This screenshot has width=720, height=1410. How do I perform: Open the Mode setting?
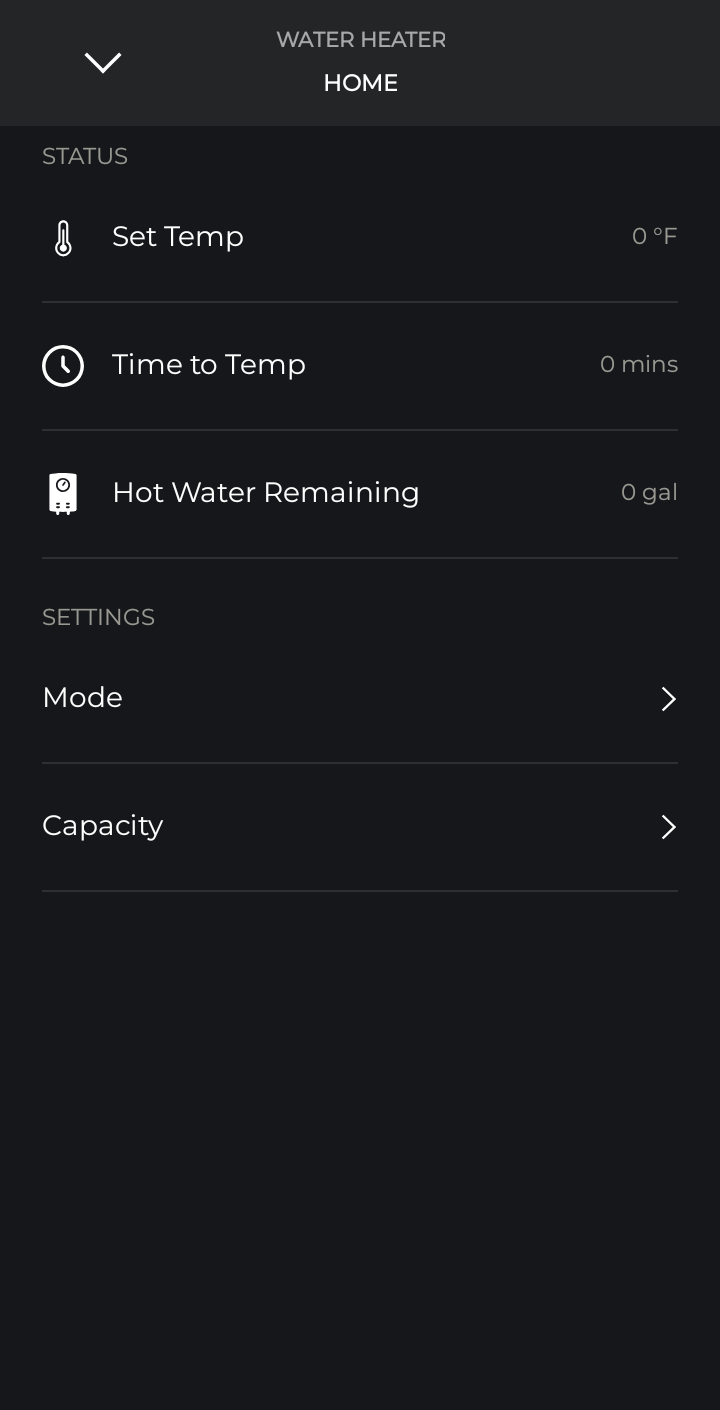pyautogui.click(x=360, y=698)
